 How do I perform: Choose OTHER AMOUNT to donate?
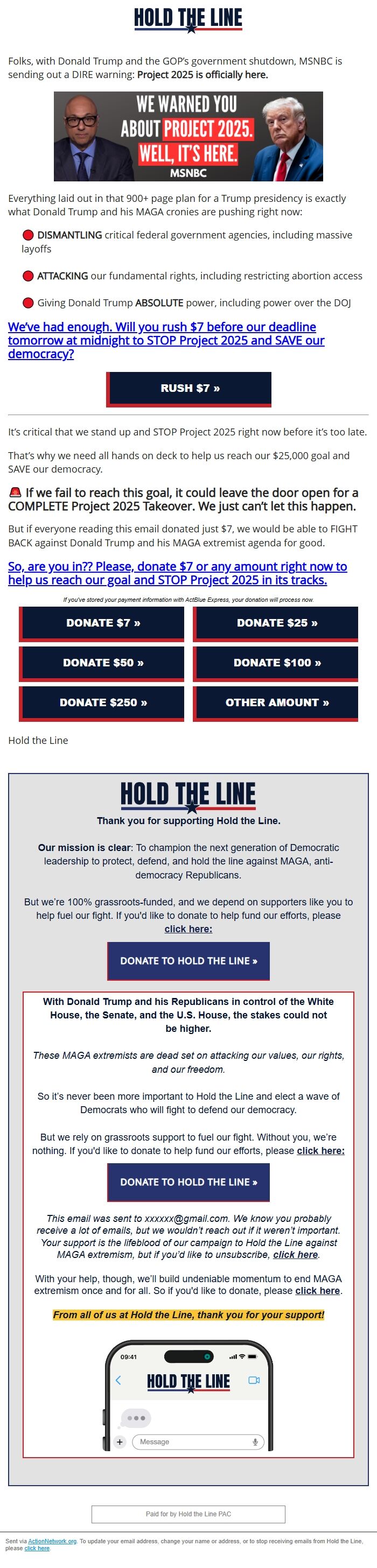pos(276,702)
